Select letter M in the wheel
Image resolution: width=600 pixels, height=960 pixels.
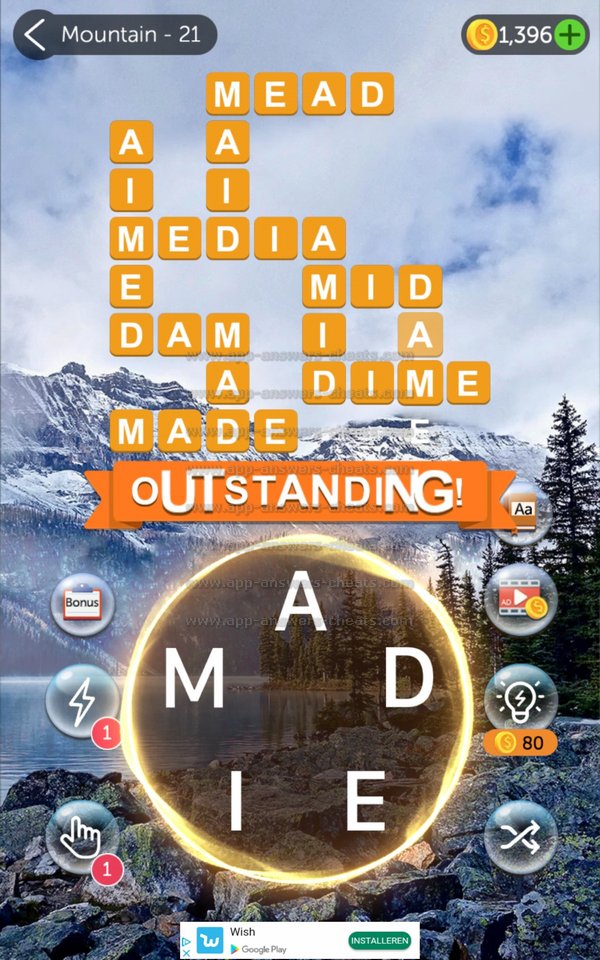click(192, 682)
